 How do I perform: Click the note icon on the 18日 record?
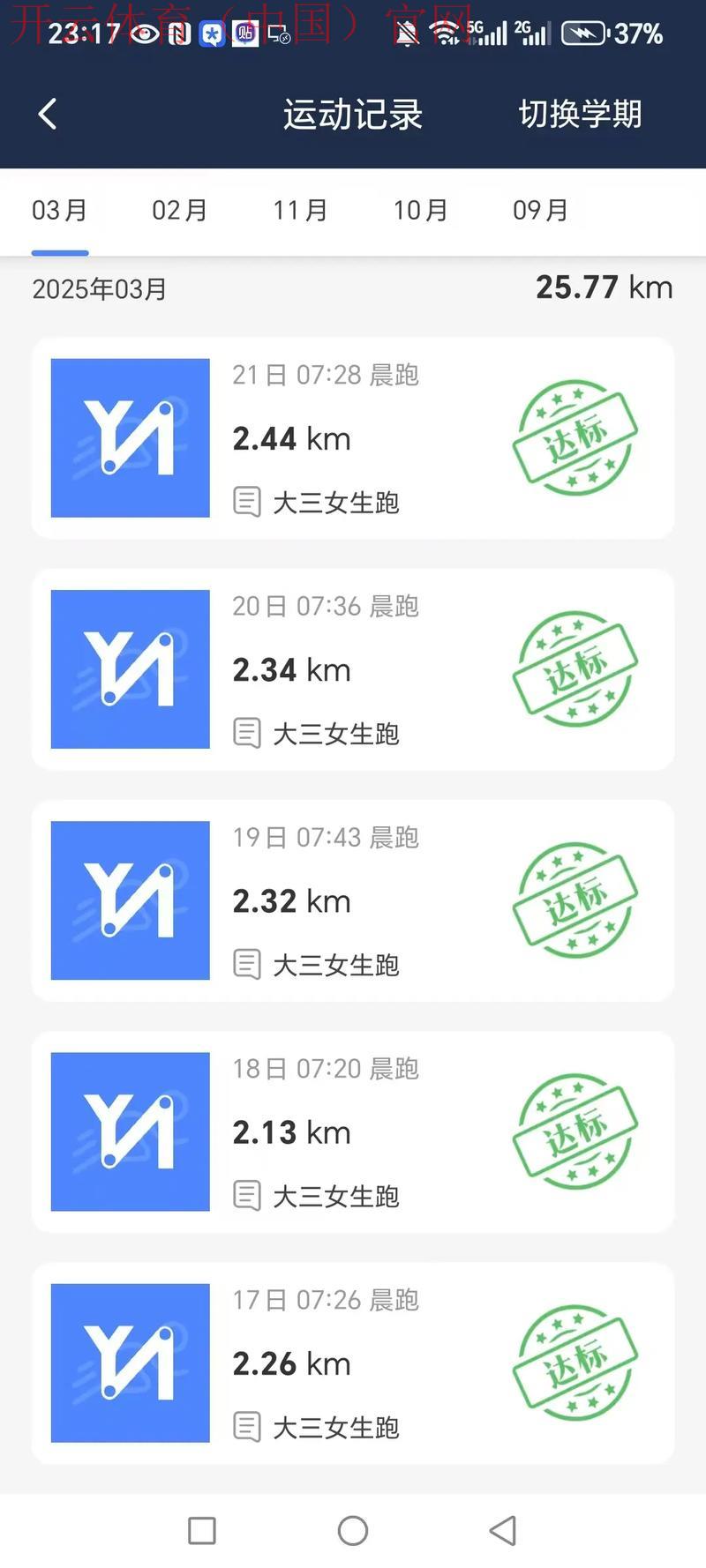click(x=247, y=1197)
